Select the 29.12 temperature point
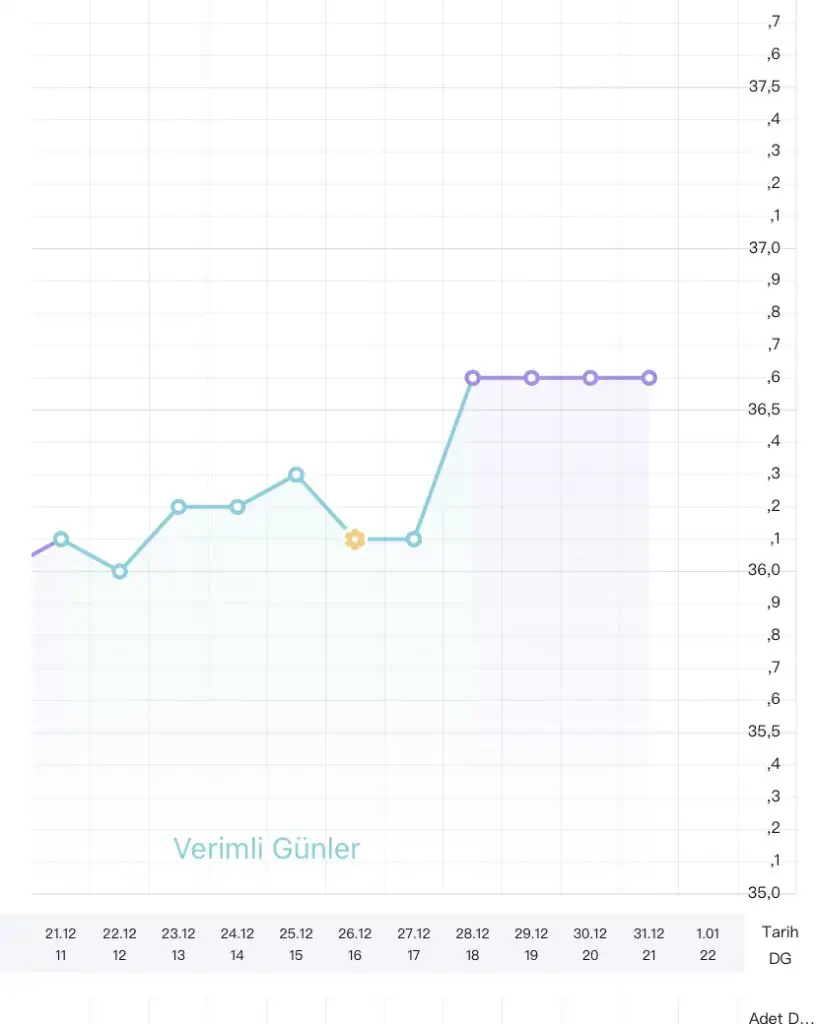 tap(532, 378)
